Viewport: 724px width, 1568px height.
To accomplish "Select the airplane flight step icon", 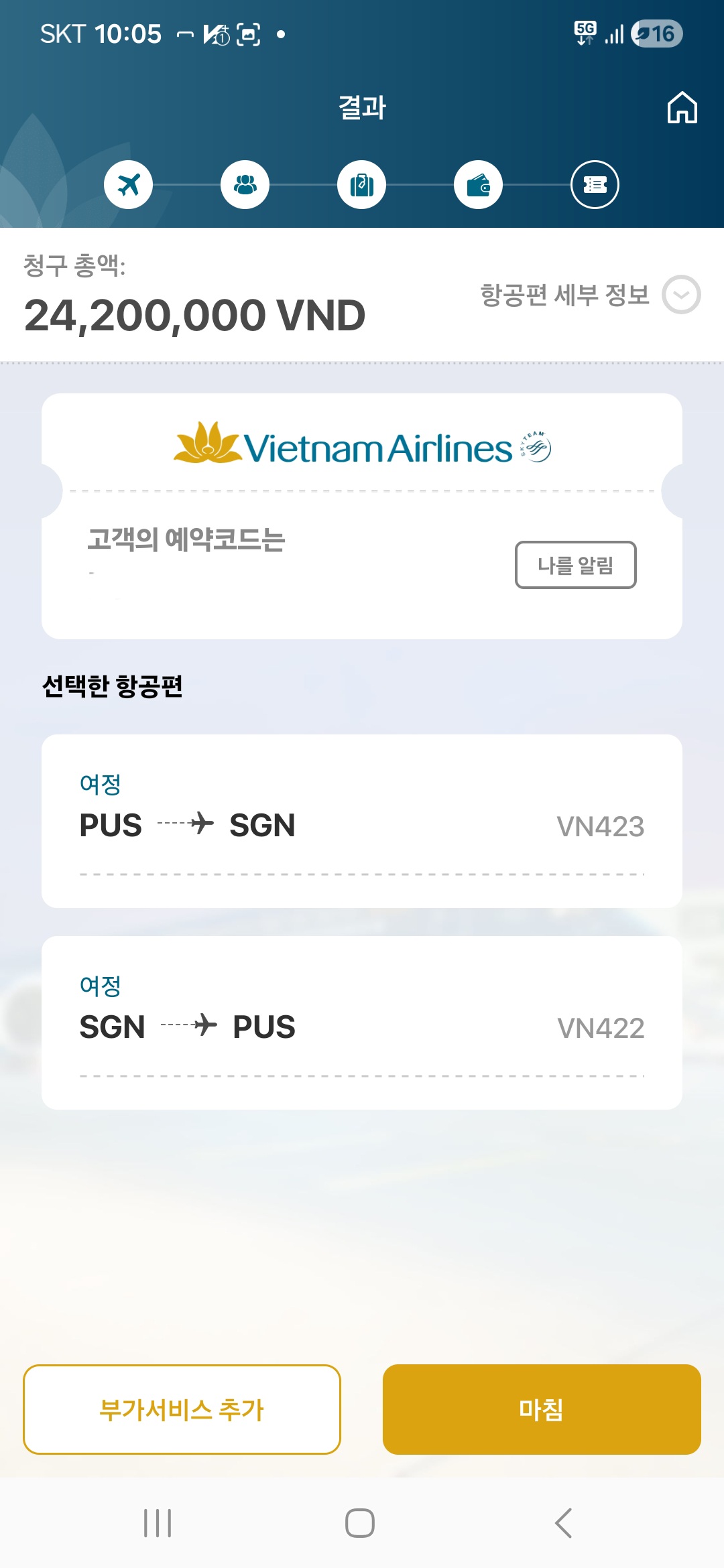I will pyautogui.click(x=128, y=184).
